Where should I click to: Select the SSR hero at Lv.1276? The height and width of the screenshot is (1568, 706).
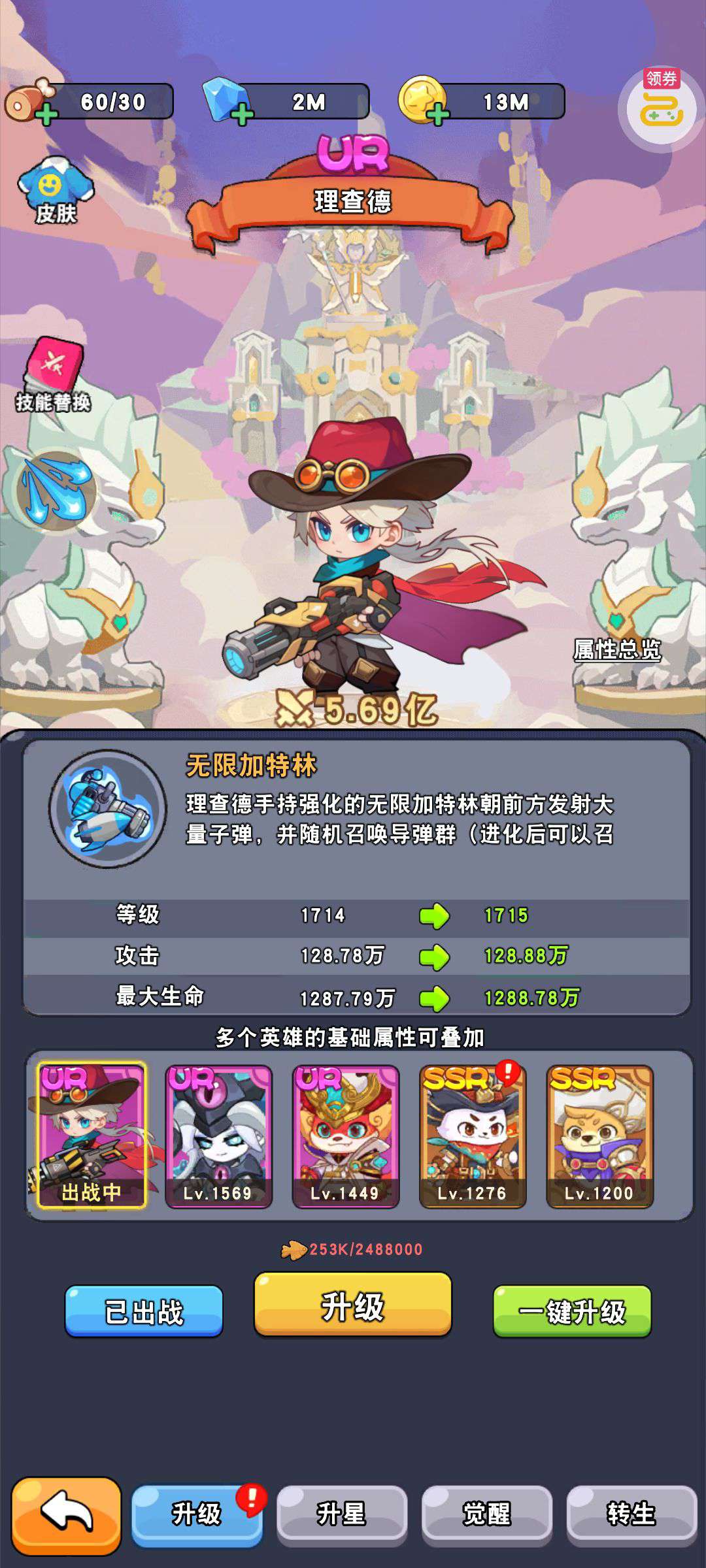pyautogui.click(x=472, y=1135)
